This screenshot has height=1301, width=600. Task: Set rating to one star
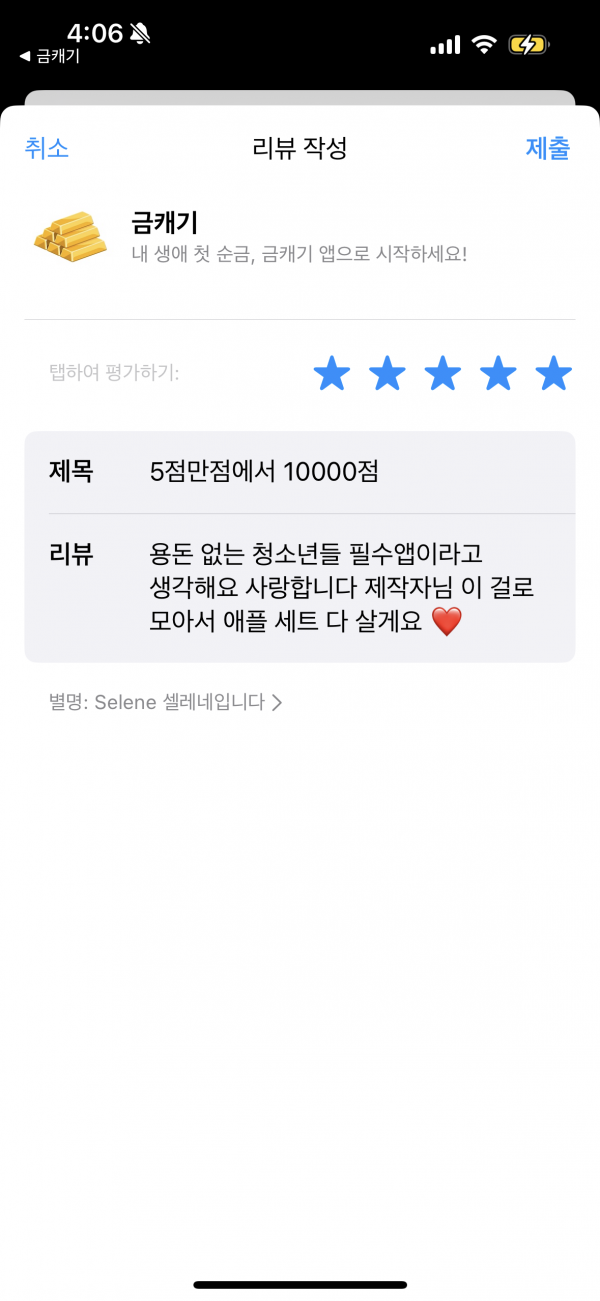pos(332,374)
